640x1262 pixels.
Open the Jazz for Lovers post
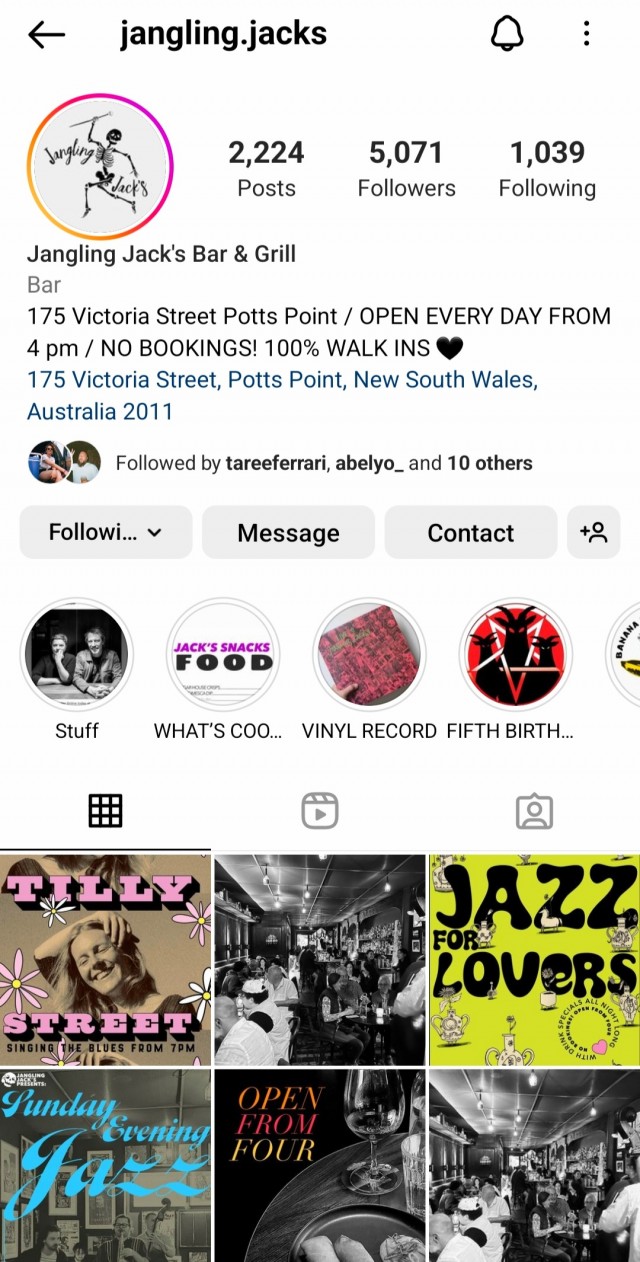pyautogui.click(x=534, y=960)
